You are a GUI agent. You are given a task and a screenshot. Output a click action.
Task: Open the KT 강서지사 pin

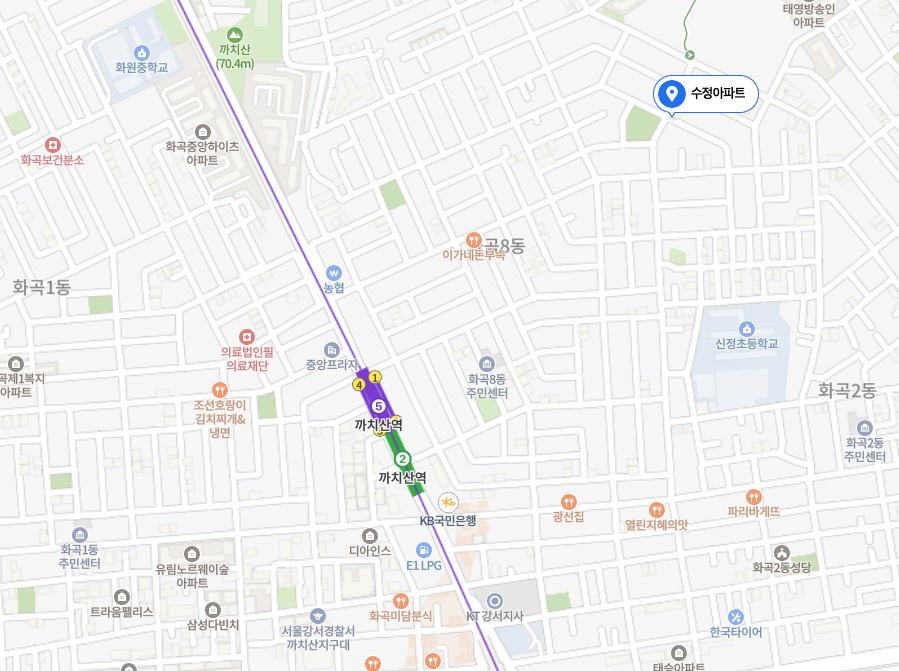pyautogui.click(x=495, y=600)
